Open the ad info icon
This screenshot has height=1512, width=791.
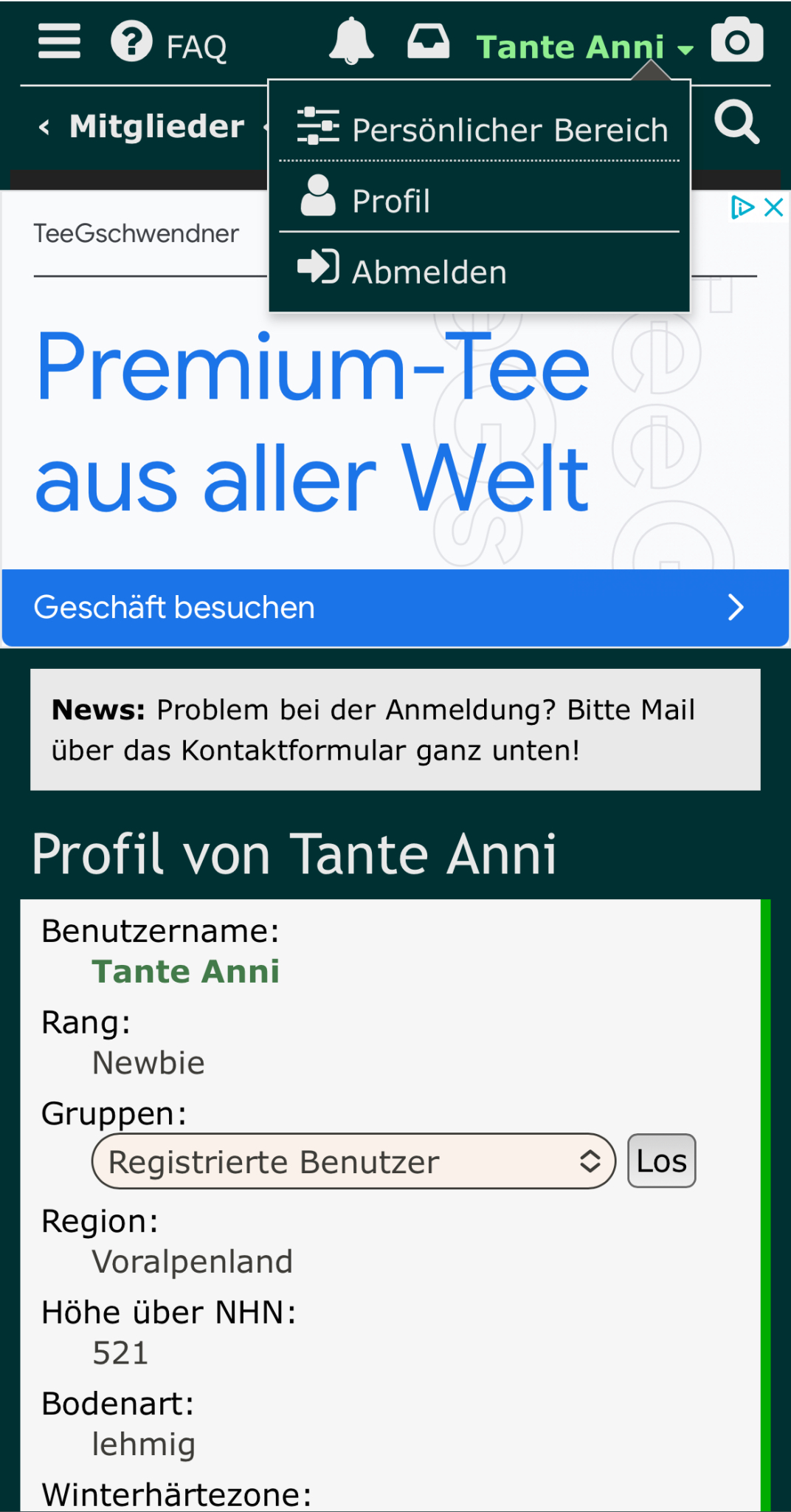coord(742,207)
